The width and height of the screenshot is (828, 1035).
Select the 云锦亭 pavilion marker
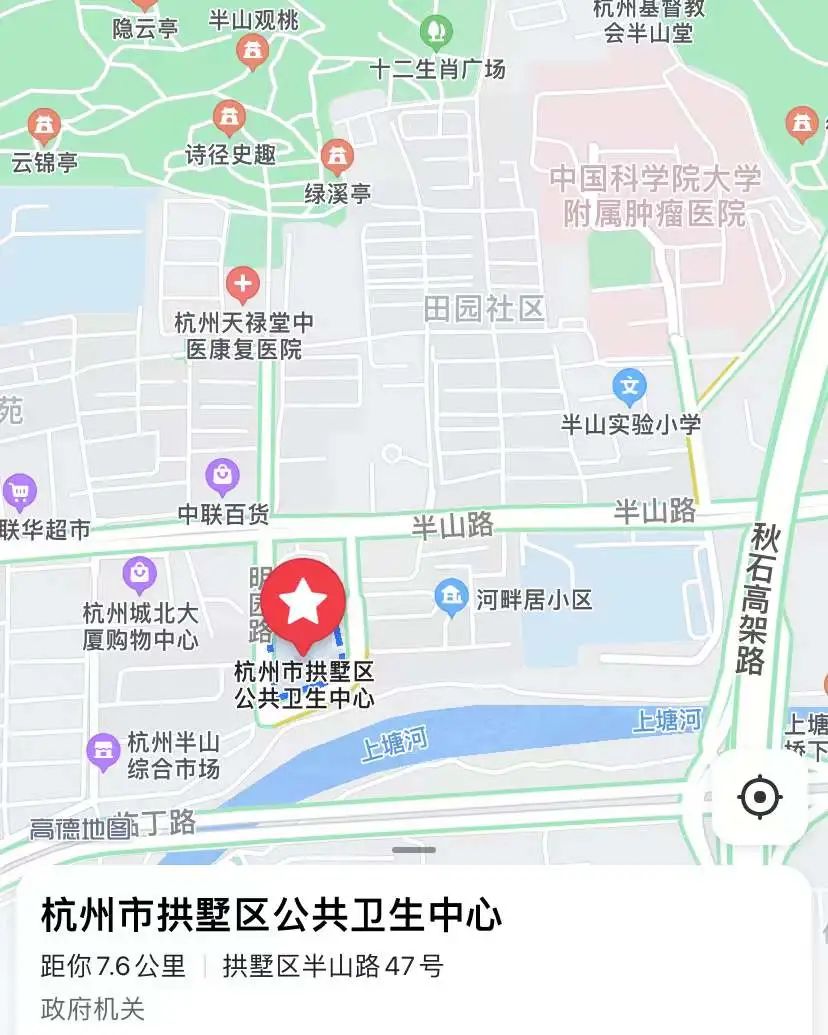(43, 126)
